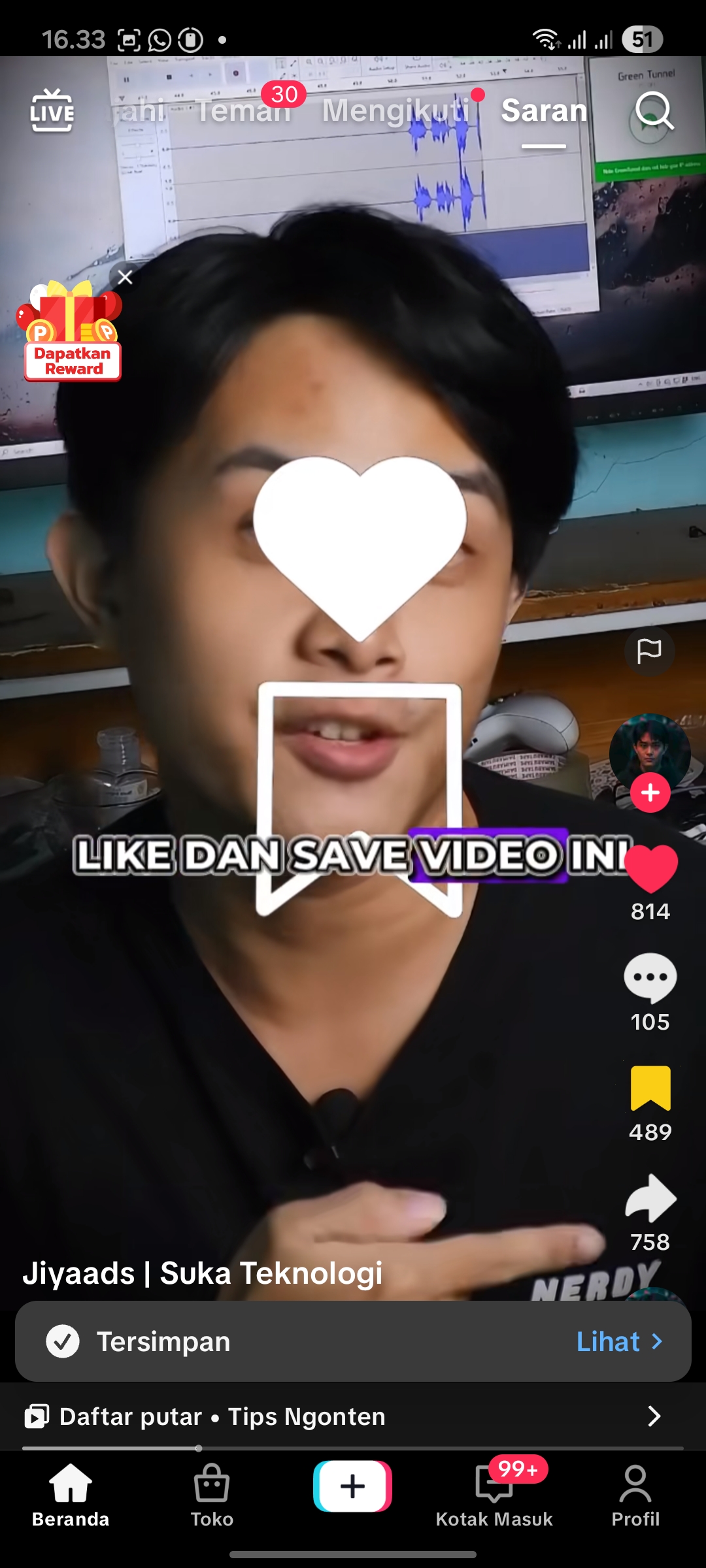Screen dimensions: 706x1568
Task: Share this video with the arrow icon
Action: tap(650, 1198)
